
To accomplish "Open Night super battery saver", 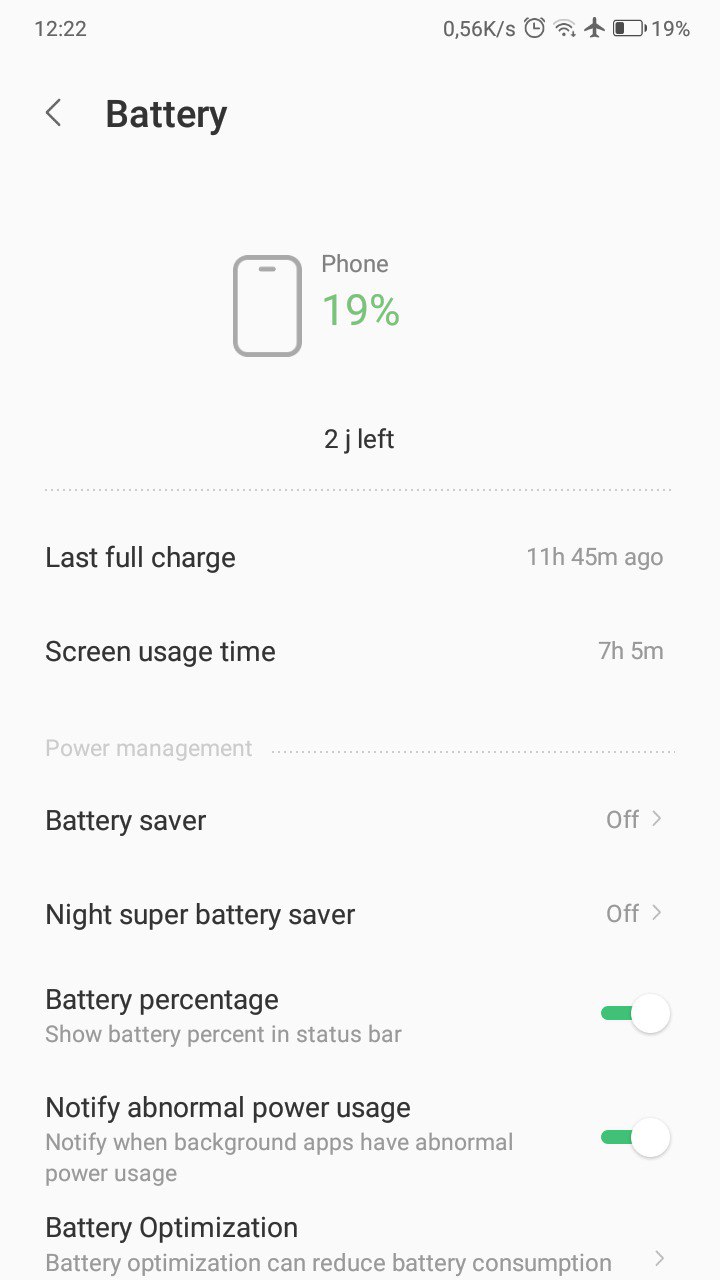I will point(360,914).
